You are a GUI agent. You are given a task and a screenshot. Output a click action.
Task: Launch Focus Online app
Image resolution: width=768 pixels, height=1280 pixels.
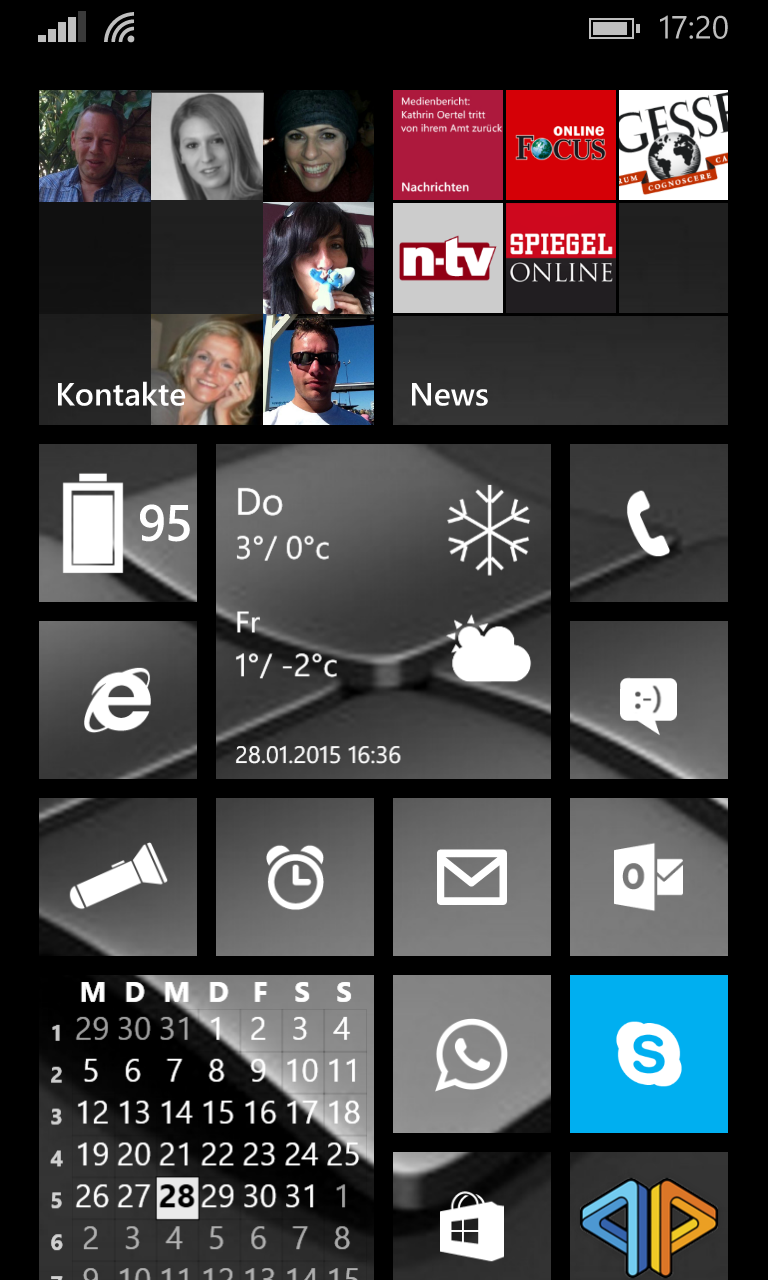coord(561,145)
